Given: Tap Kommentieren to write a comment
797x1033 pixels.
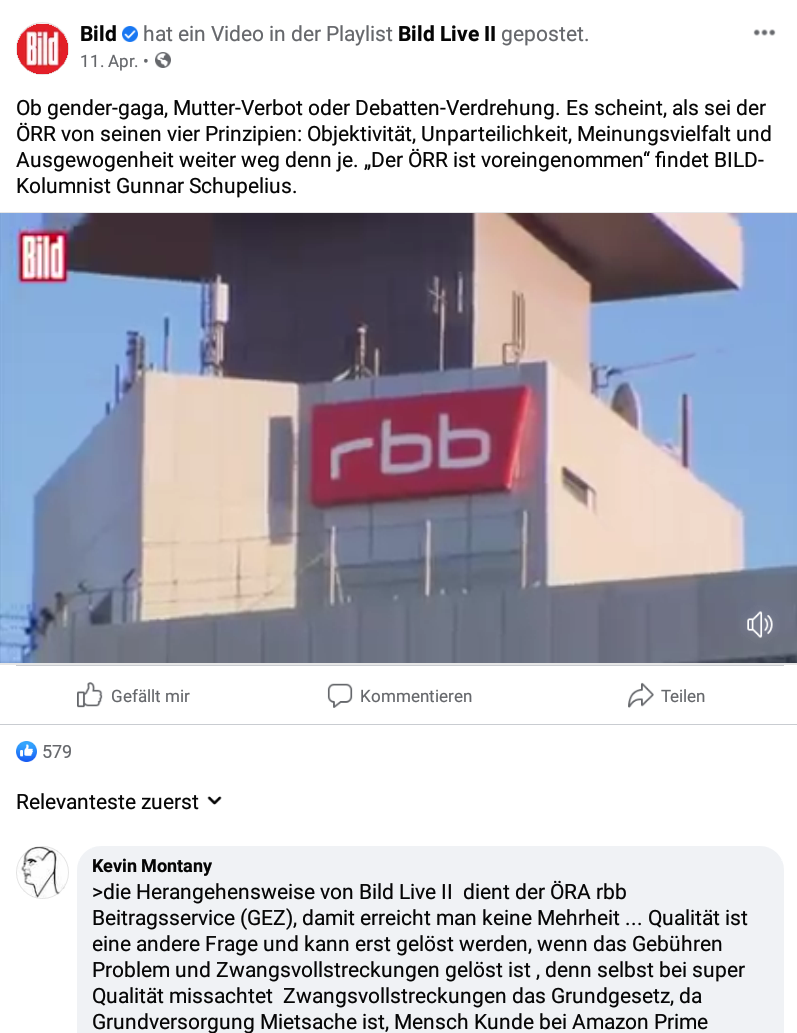Looking at the screenshot, I should point(400,696).
